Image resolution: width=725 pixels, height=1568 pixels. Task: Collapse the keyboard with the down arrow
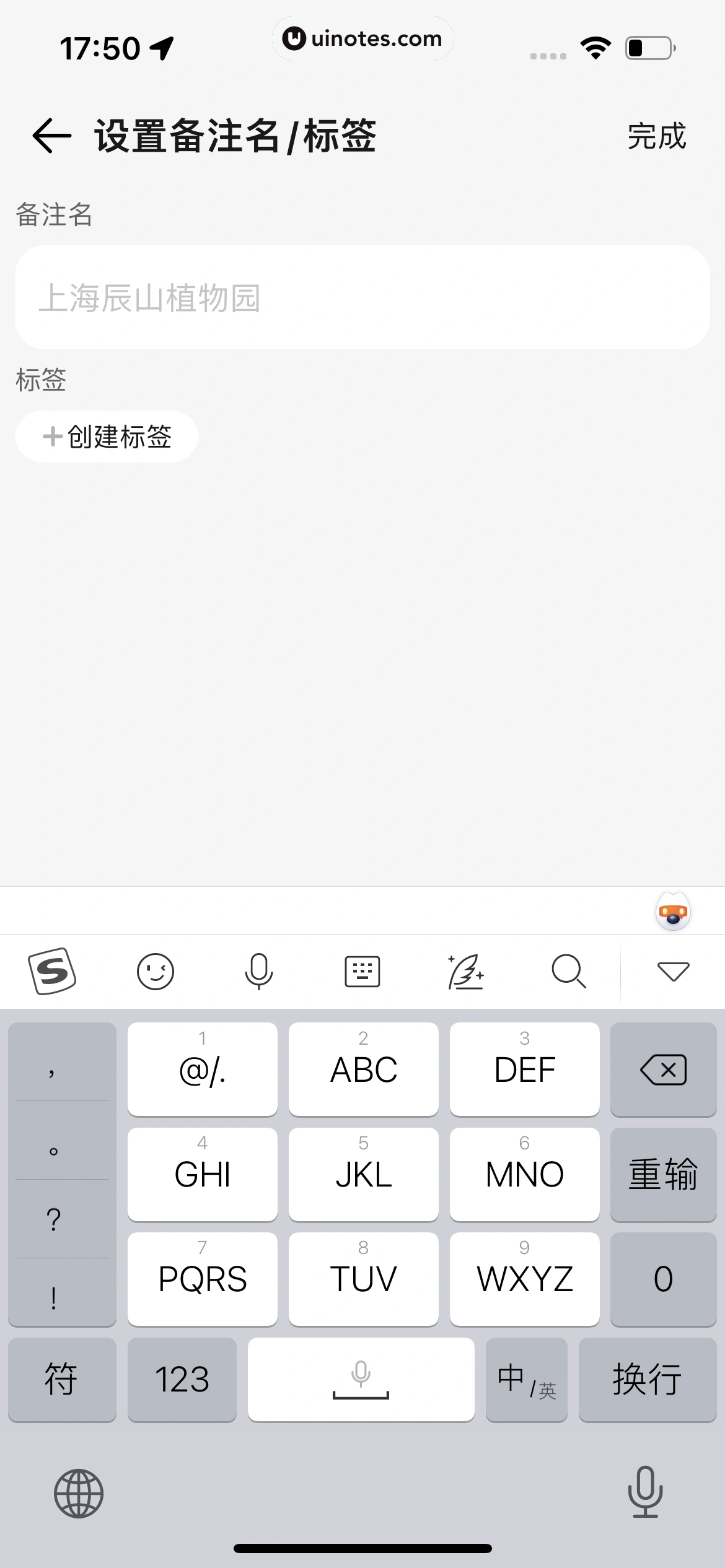tap(673, 970)
